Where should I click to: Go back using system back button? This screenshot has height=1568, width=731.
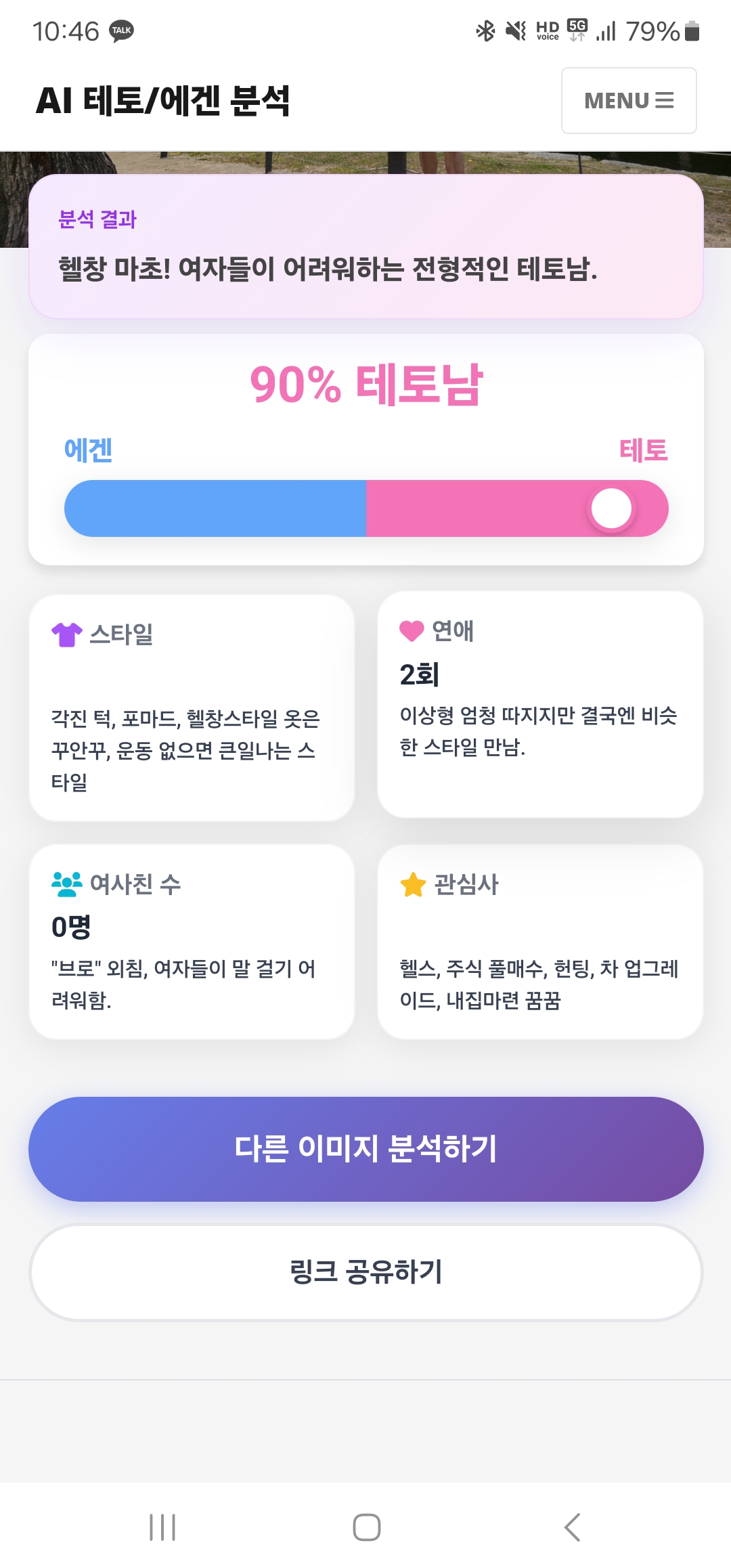click(x=572, y=1527)
